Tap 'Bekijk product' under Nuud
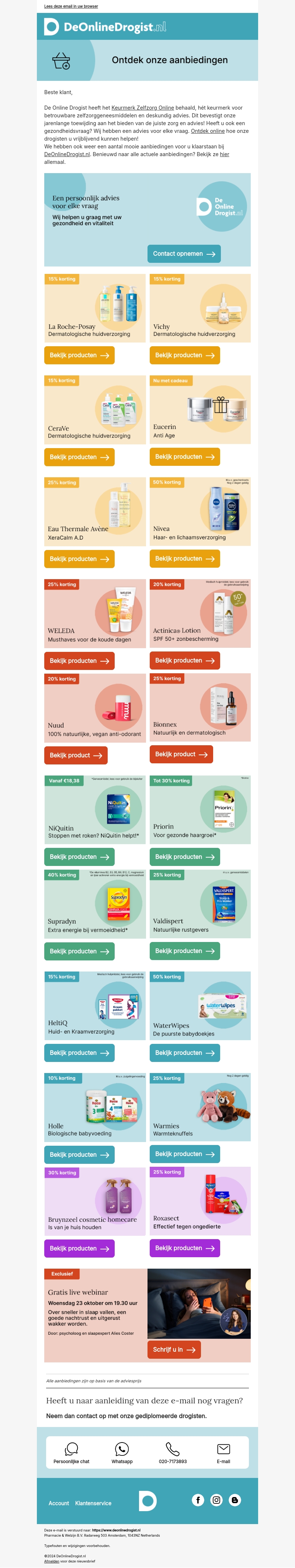The width and height of the screenshot is (295, 1568). pyautogui.click(x=76, y=755)
